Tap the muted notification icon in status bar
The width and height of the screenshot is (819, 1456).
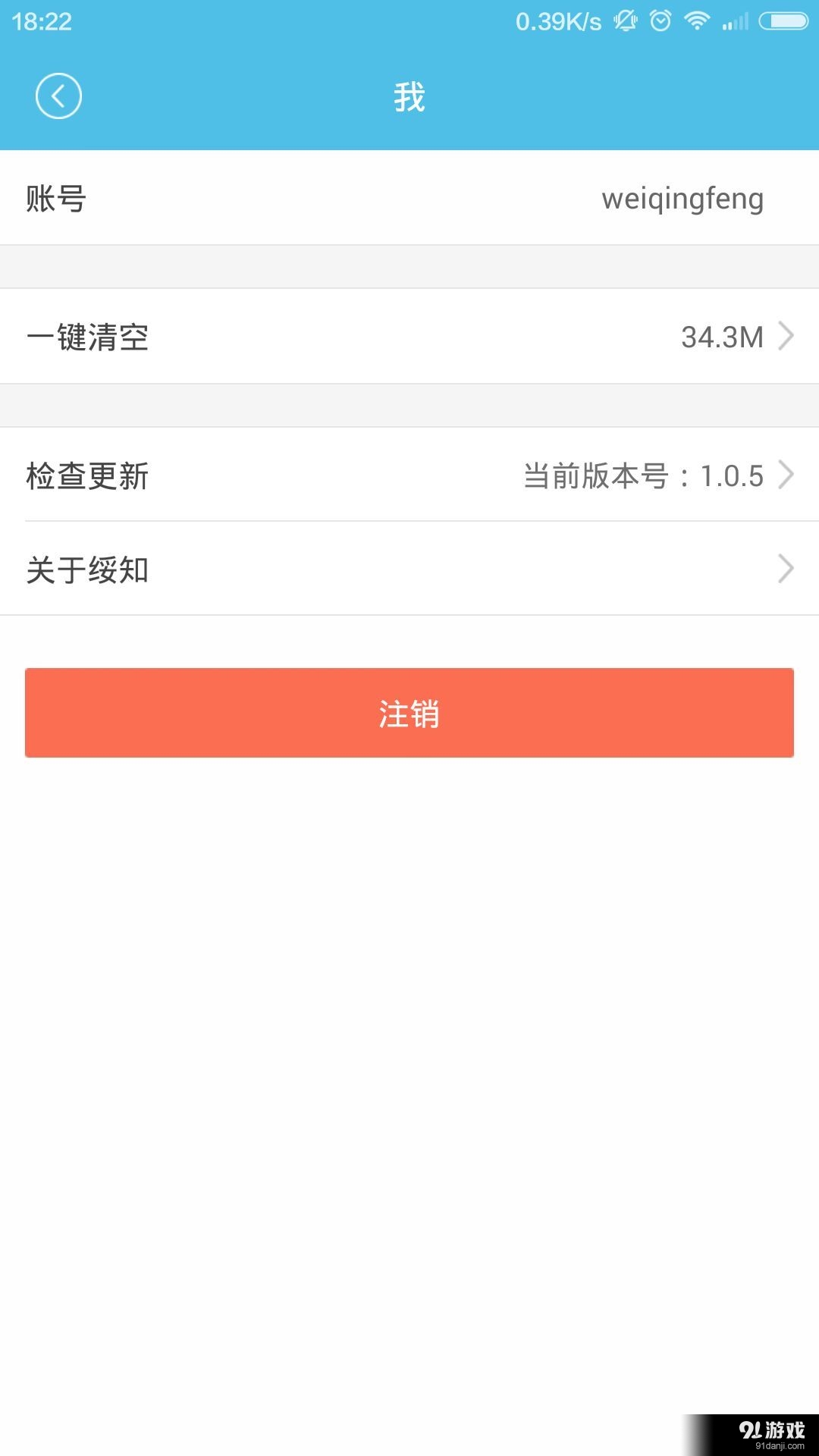(x=624, y=20)
